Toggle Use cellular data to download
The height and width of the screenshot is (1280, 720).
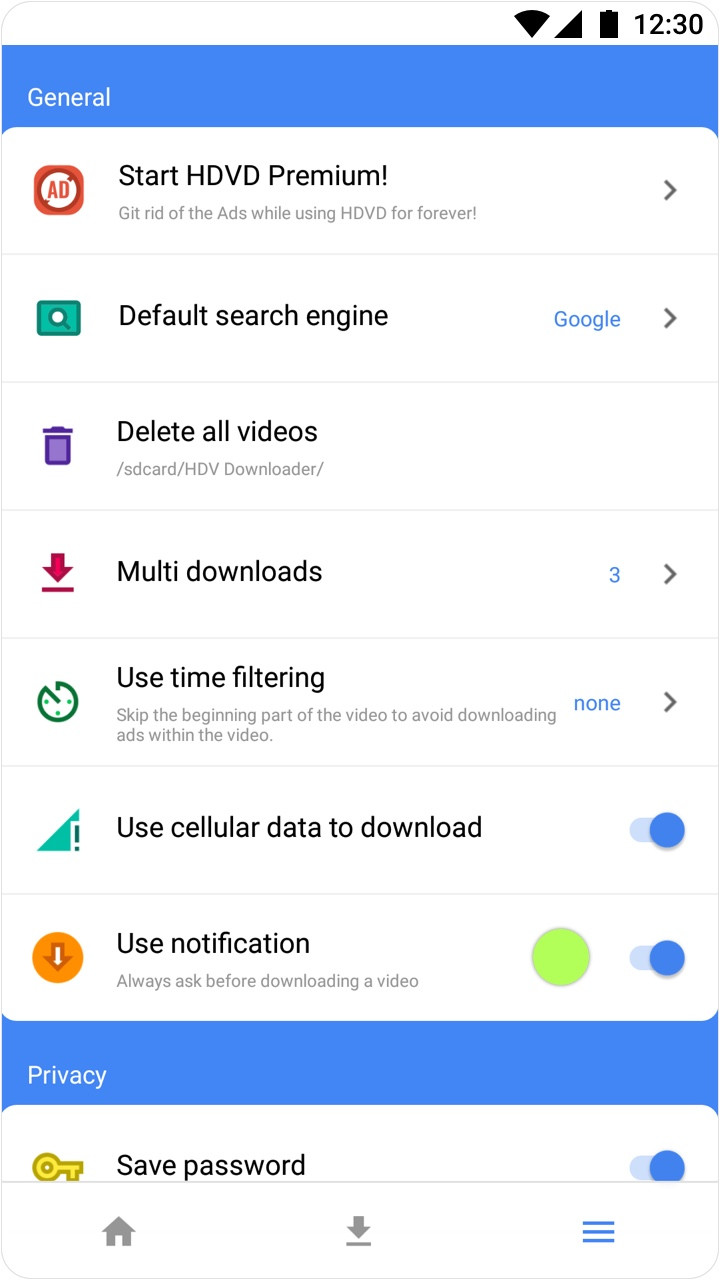[x=657, y=830]
